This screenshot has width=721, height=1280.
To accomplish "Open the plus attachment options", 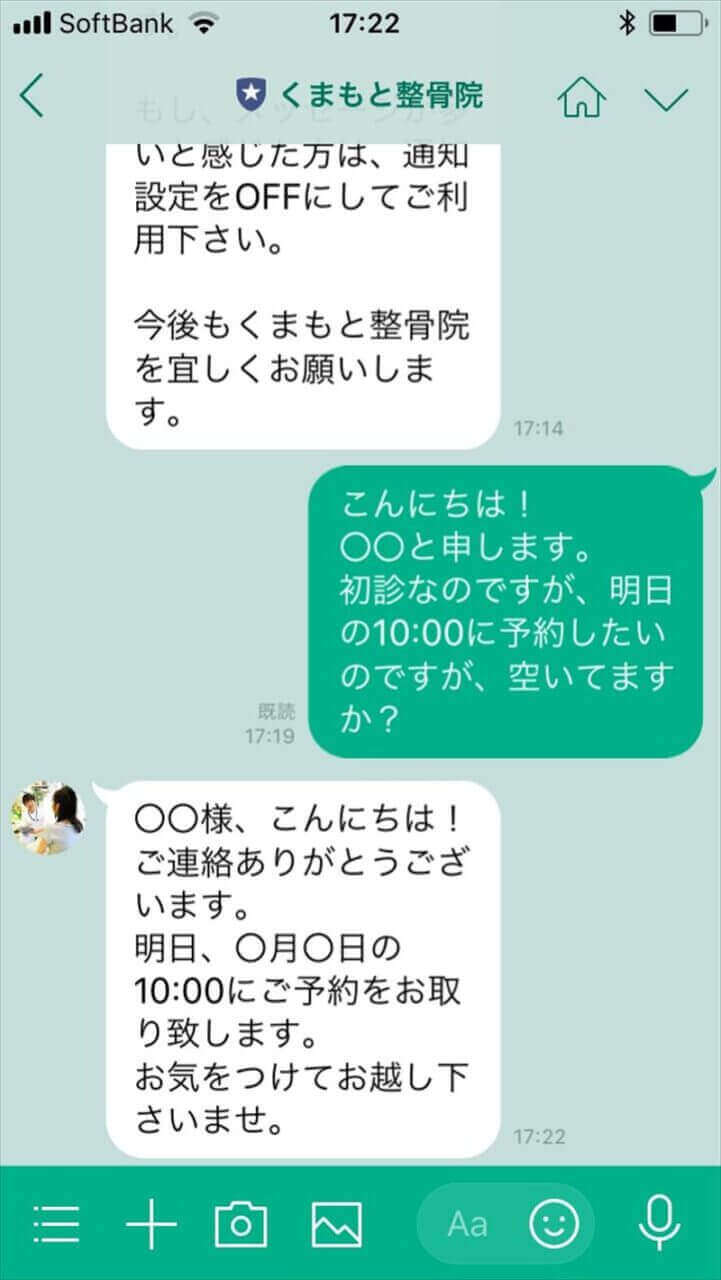I will 151,1223.
